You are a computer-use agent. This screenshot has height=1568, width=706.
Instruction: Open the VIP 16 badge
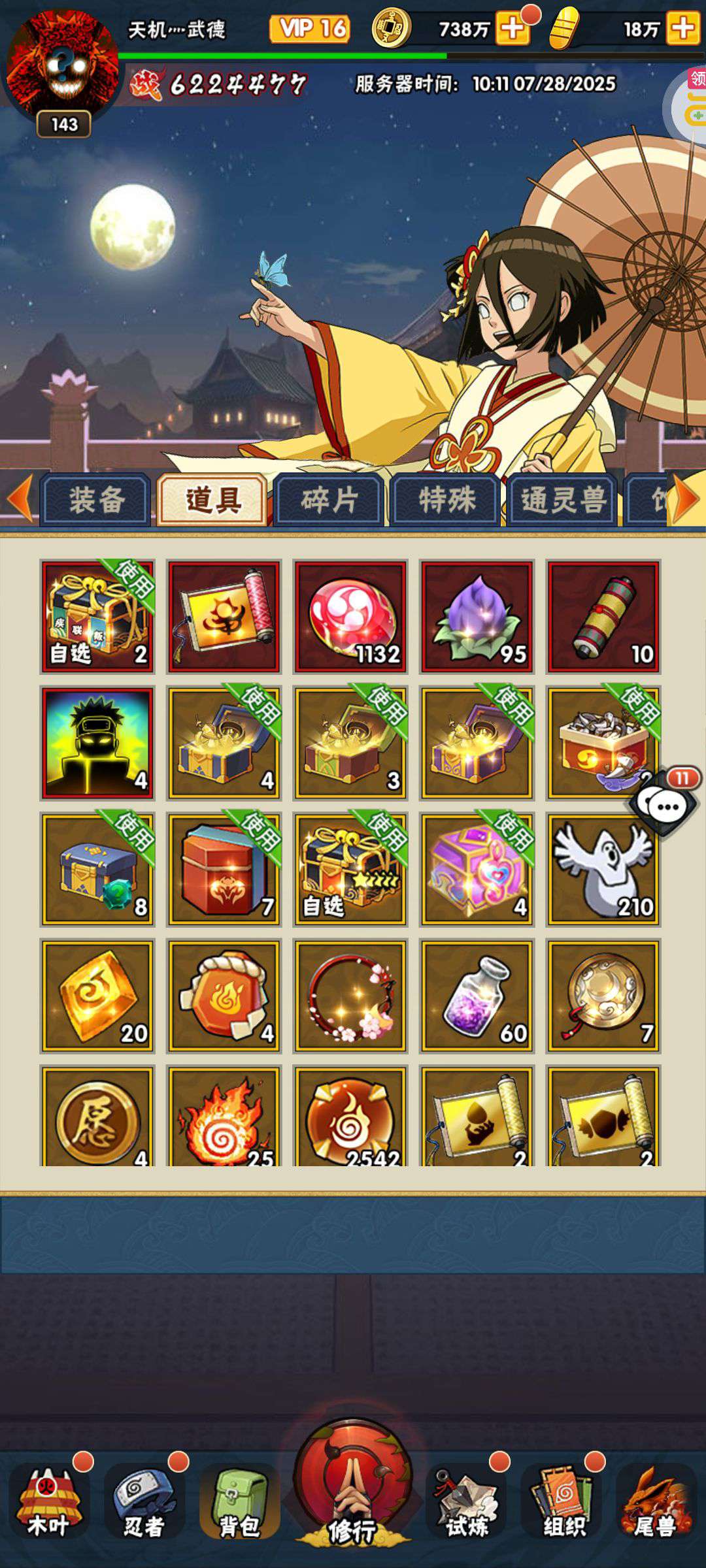pyautogui.click(x=310, y=29)
